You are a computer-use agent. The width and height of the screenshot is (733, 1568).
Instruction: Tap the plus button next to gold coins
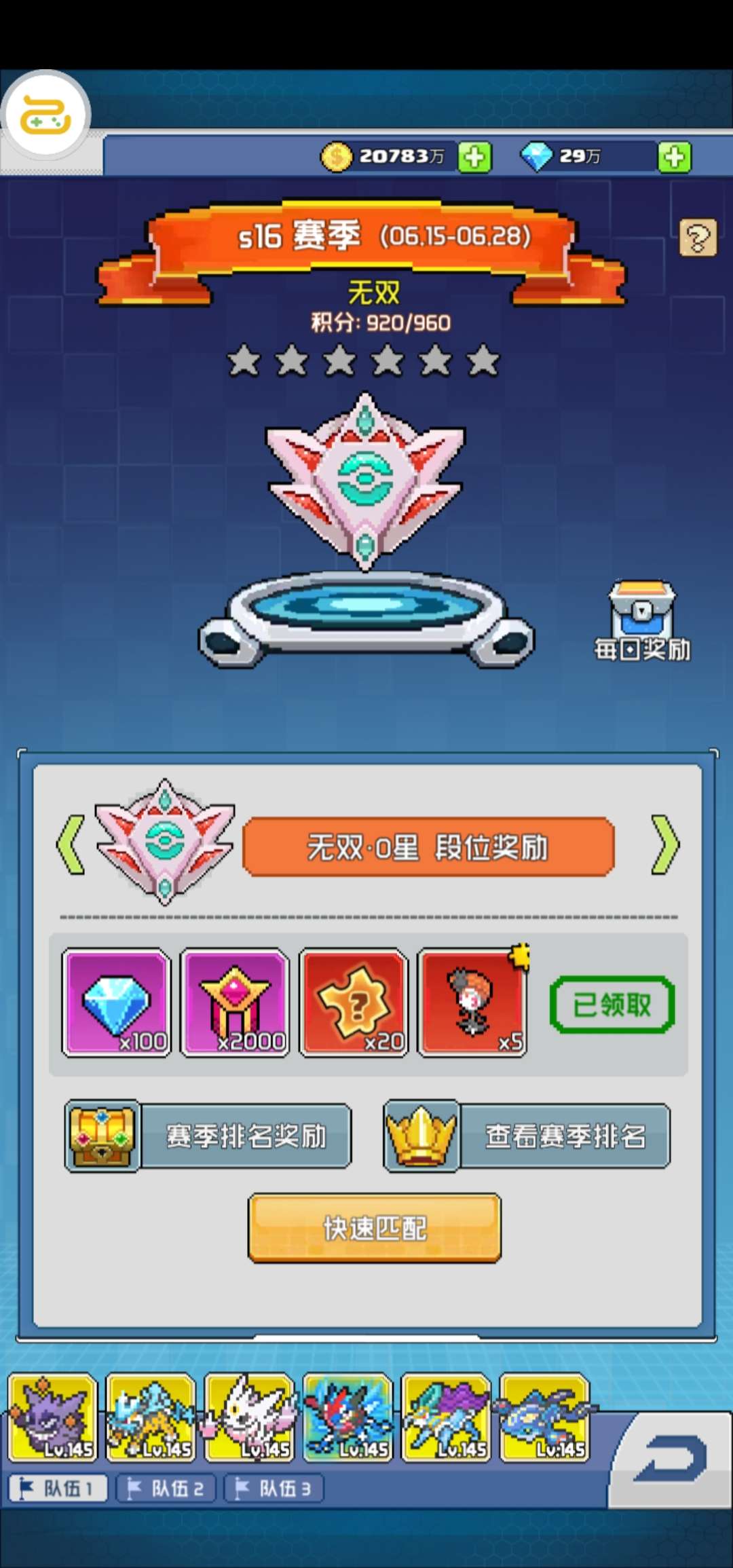coord(474,157)
